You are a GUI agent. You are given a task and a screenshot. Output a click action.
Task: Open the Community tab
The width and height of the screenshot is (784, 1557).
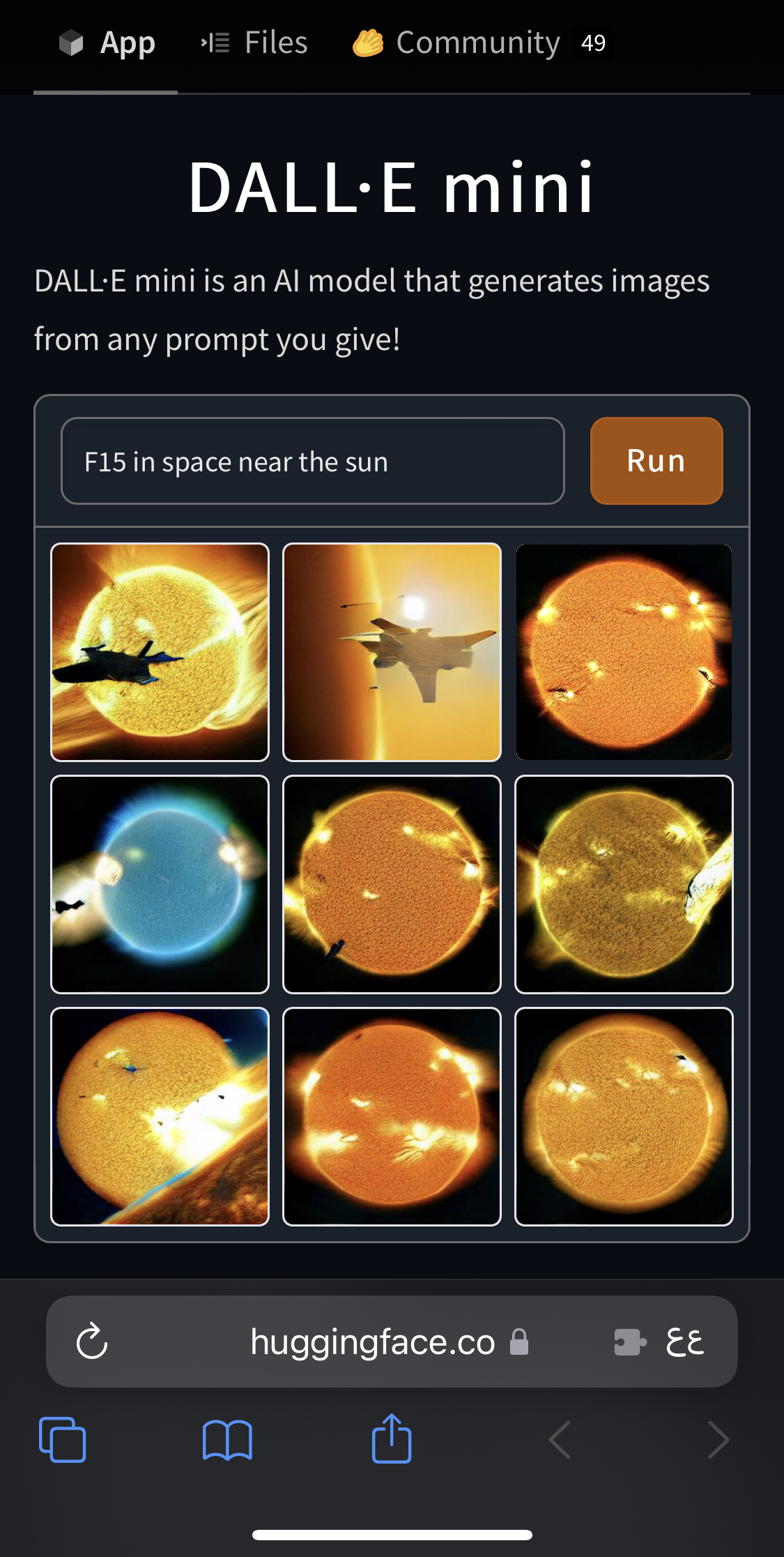pos(478,43)
